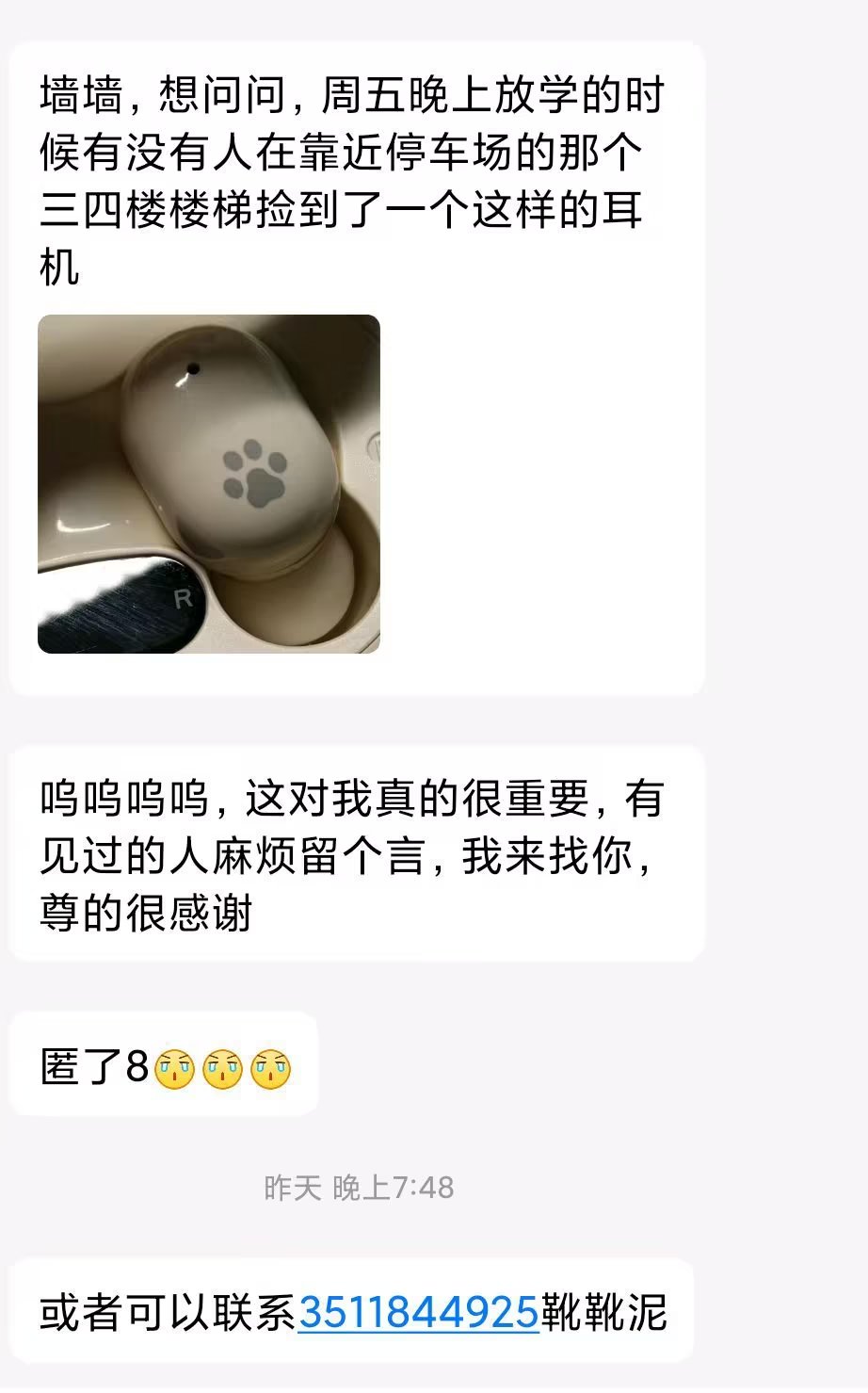Screen dimensions: 868x1393
Task: Tap the linked number 3511844925
Action: coord(418,1312)
